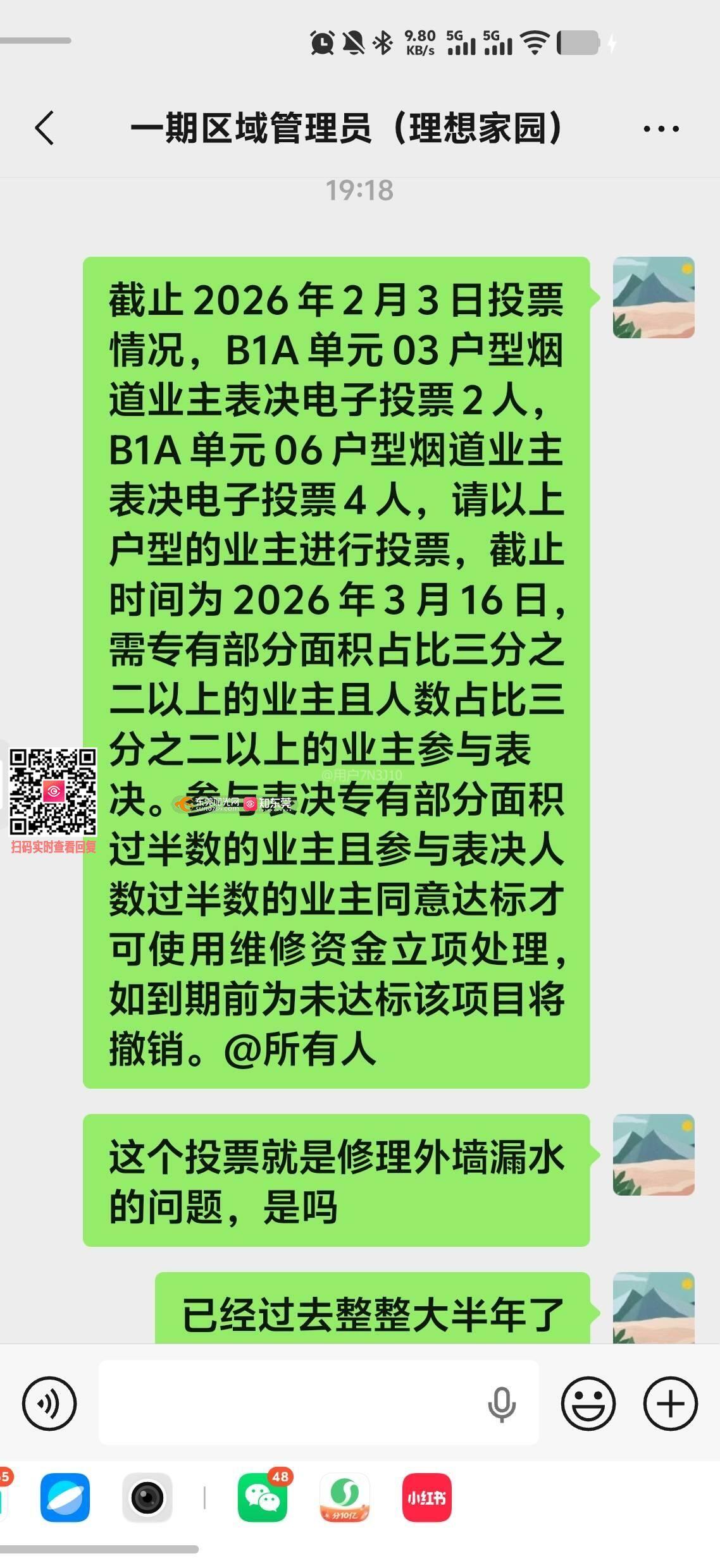720x1568 pixels.
Task: Open the avatar beside the 这个投票就是修理外墙漏水 message
Action: [x=654, y=1155]
